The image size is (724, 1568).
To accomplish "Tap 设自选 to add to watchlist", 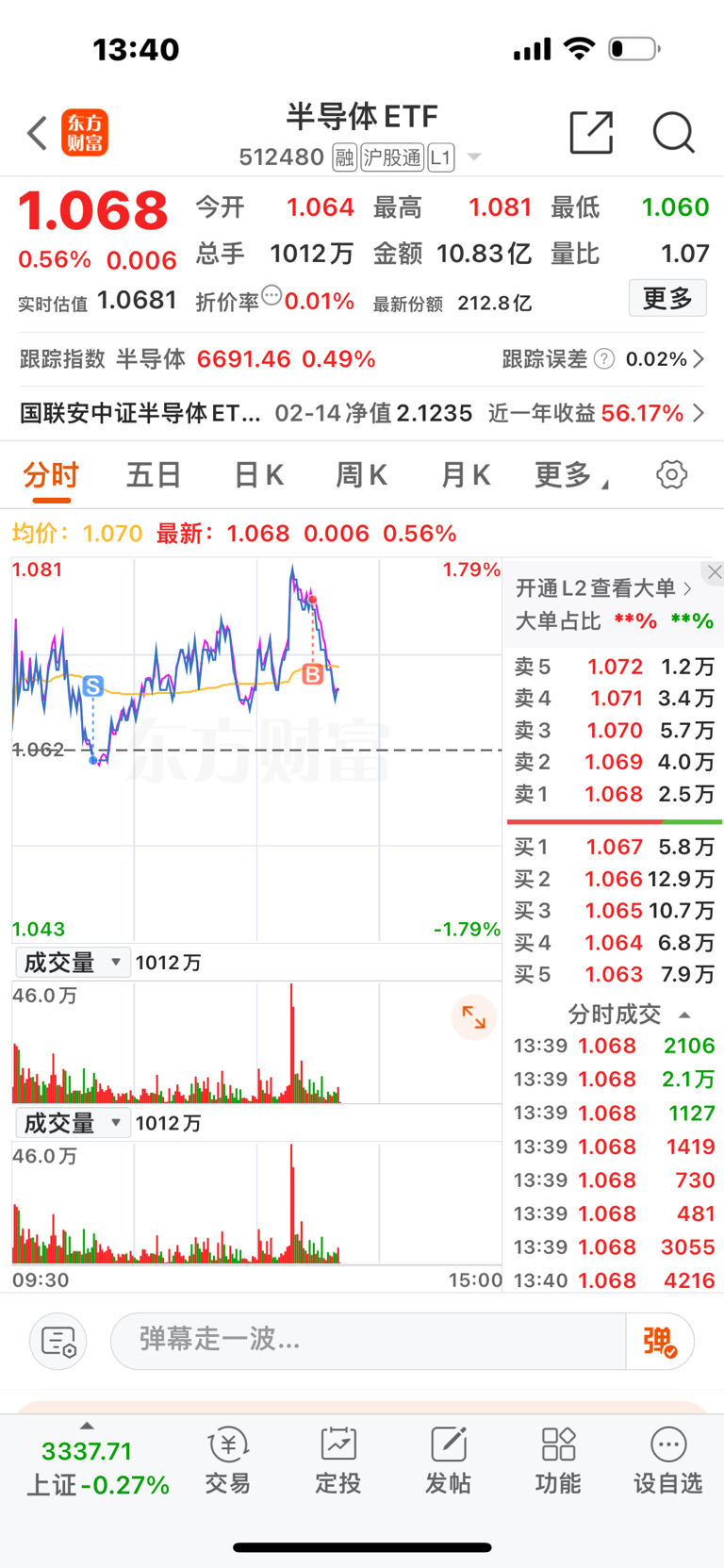I will (x=667, y=1460).
